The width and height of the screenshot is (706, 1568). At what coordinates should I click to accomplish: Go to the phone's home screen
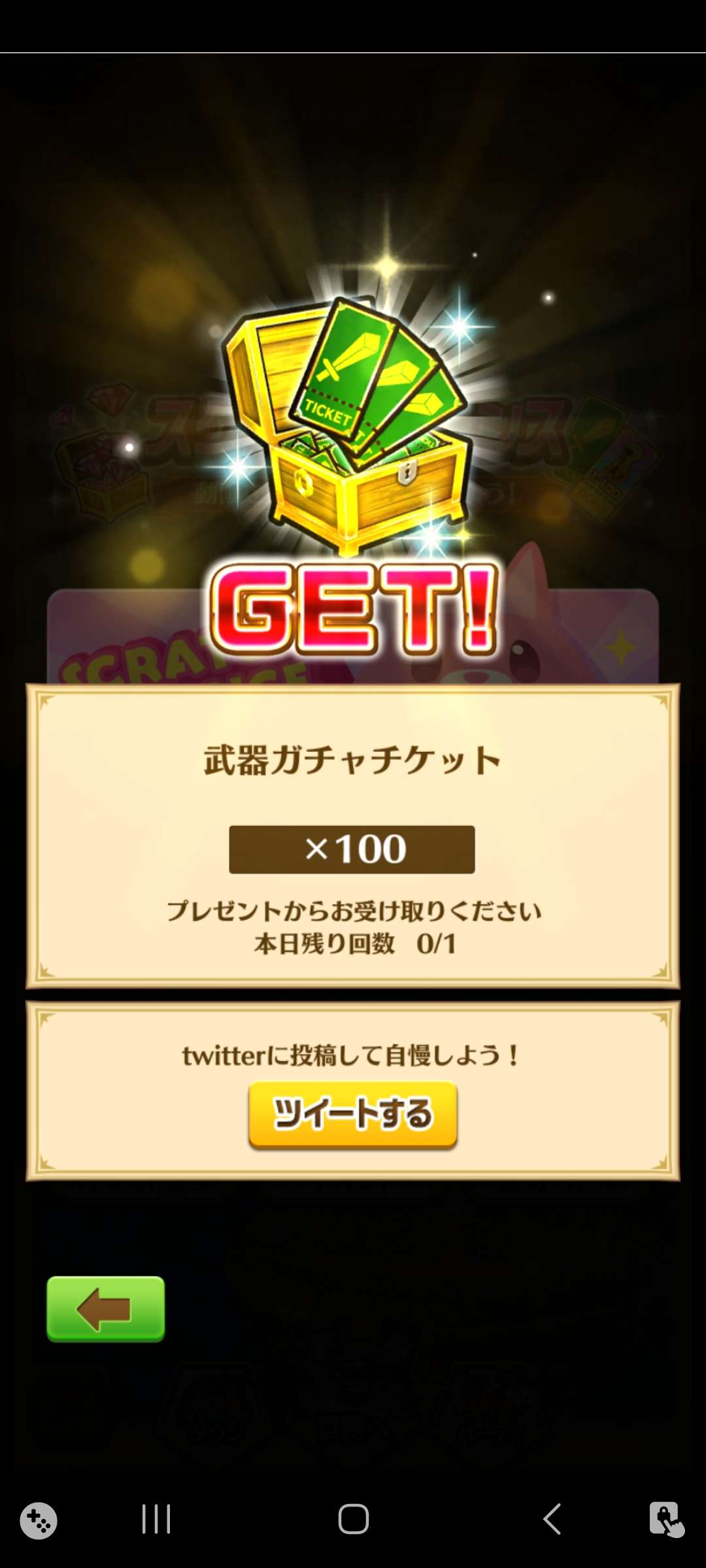tap(354, 1519)
